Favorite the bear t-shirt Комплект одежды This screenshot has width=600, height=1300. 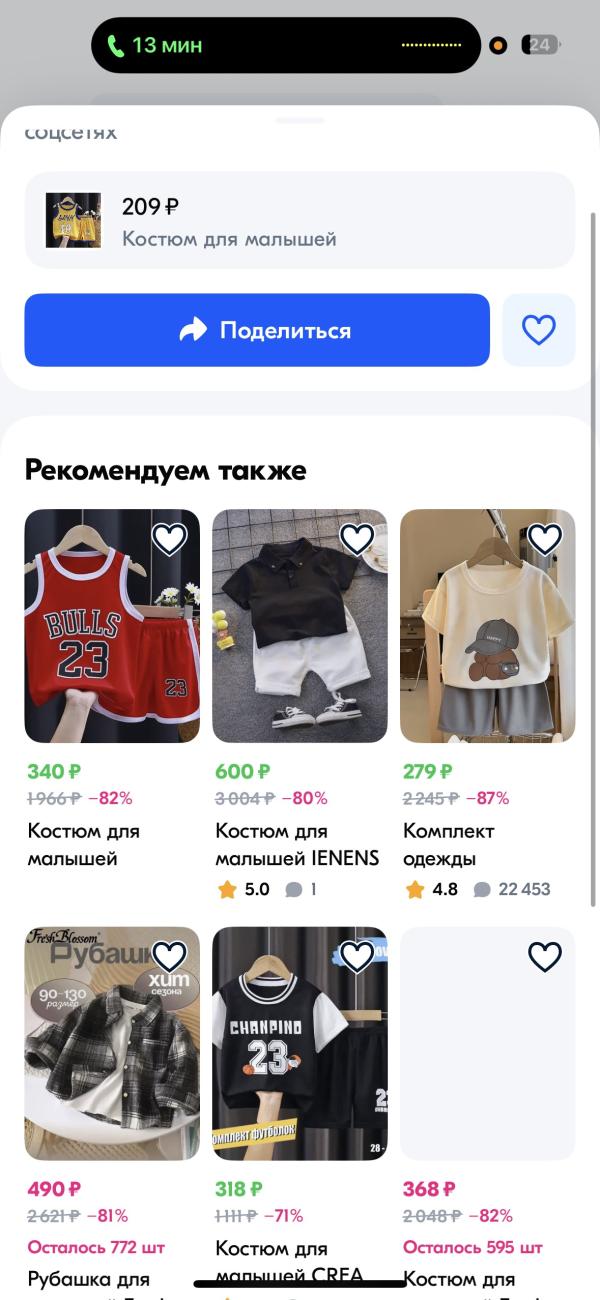click(545, 540)
